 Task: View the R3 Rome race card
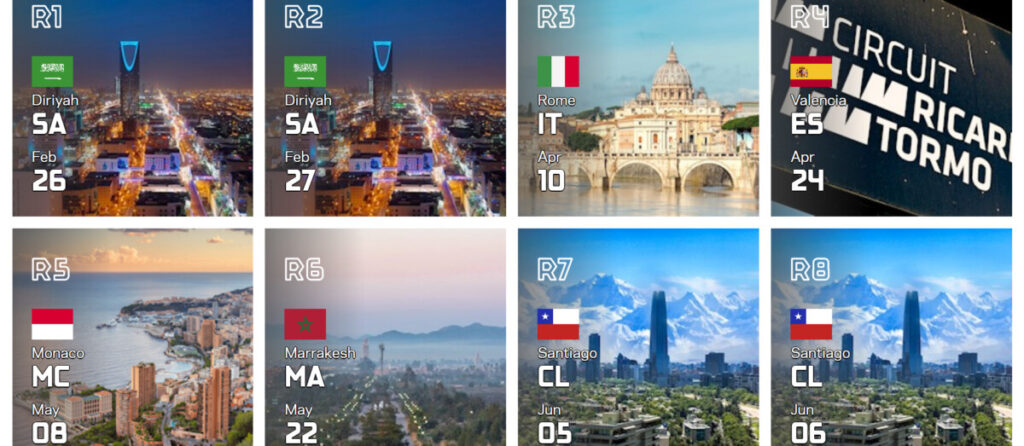(638, 108)
